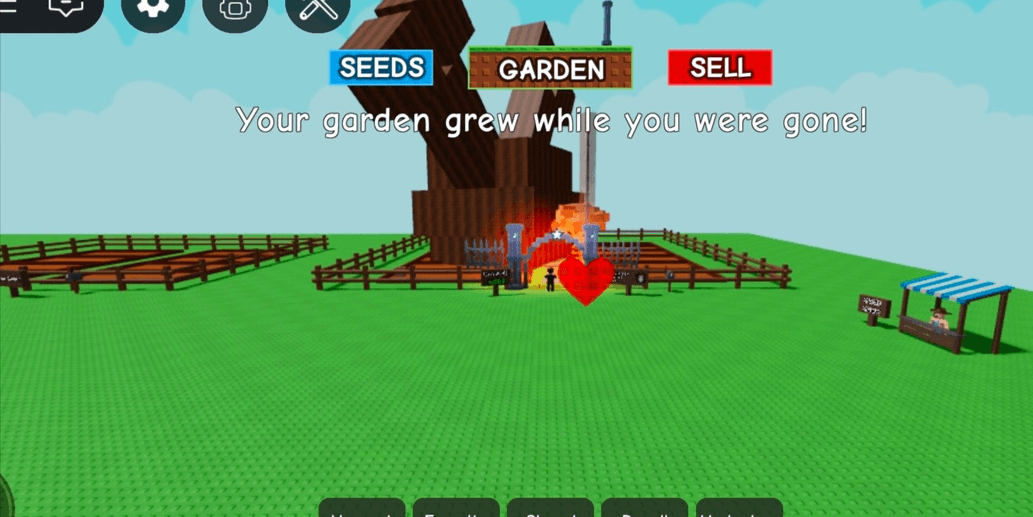Tap the screenshot capture icon
Image resolution: width=1033 pixels, height=517 pixels.
[x=234, y=9]
